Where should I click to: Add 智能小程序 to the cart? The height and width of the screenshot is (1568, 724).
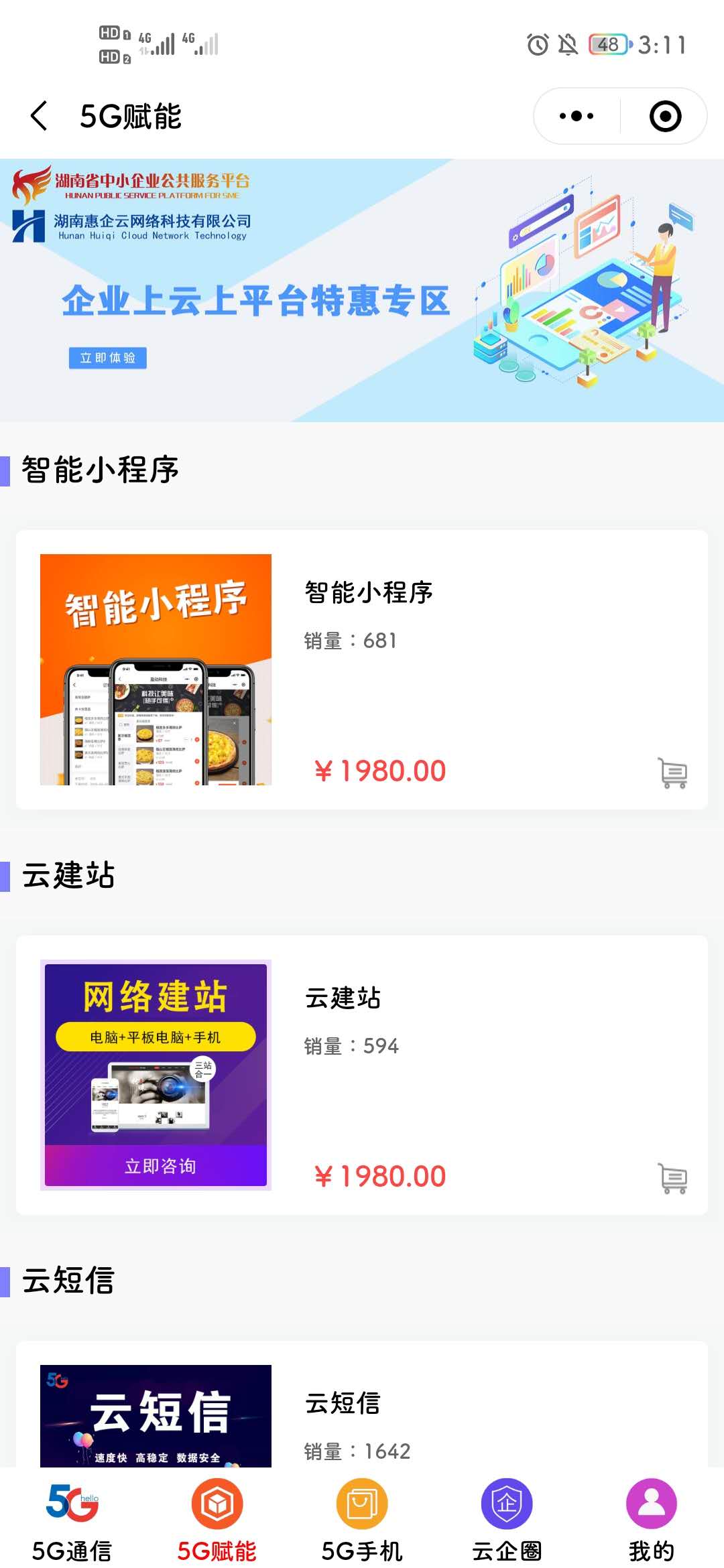click(672, 773)
